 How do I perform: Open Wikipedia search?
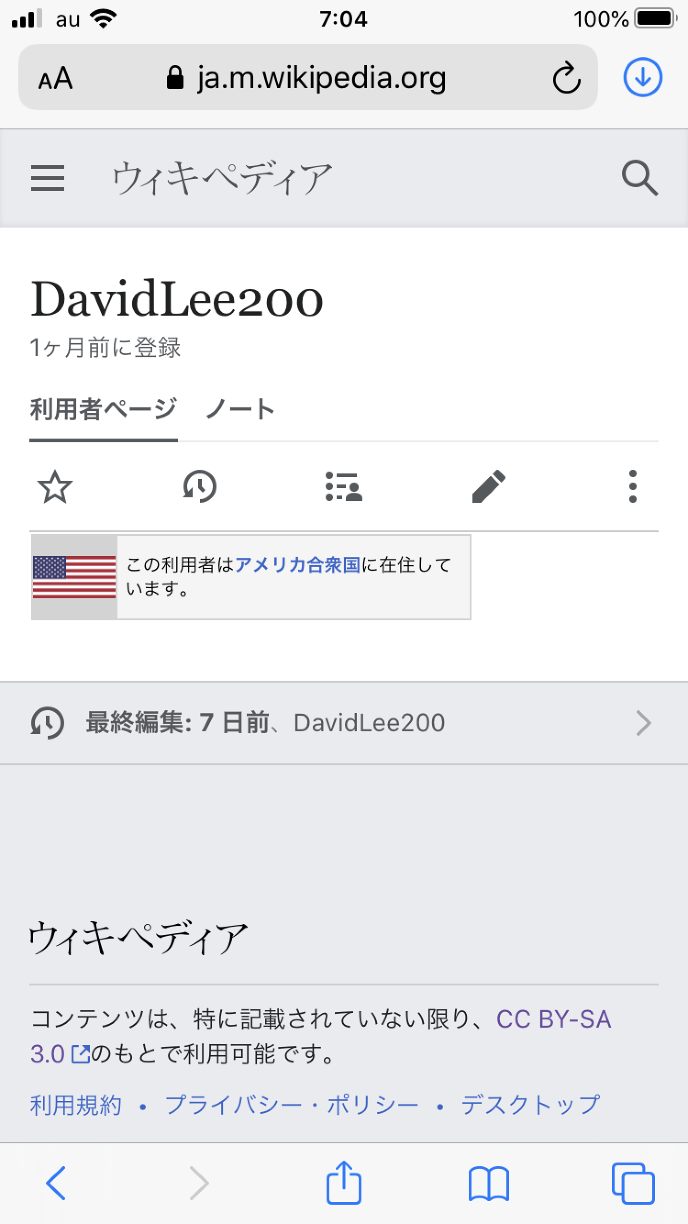(639, 179)
